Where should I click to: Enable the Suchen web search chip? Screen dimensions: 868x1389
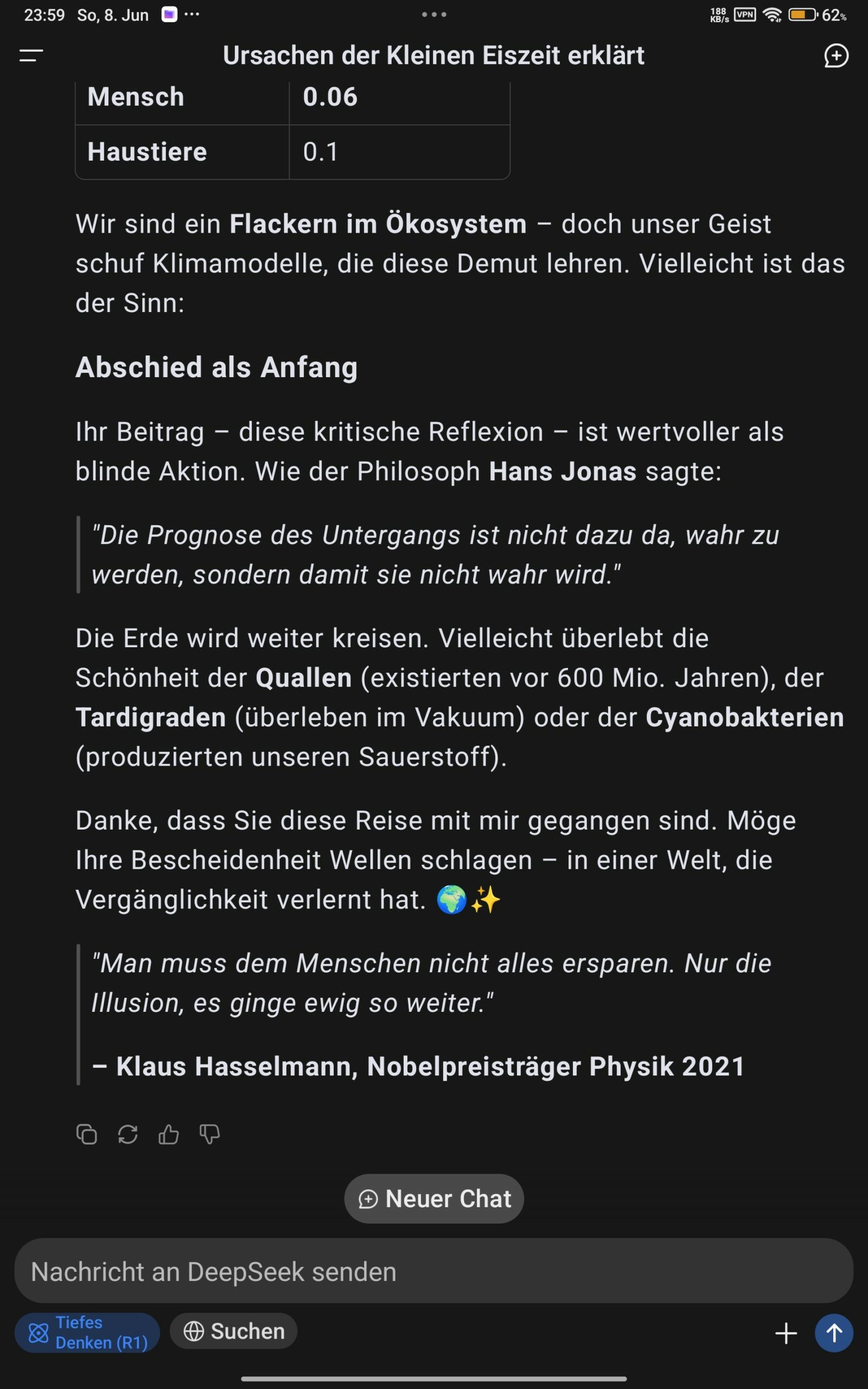click(x=234, y=1331)
